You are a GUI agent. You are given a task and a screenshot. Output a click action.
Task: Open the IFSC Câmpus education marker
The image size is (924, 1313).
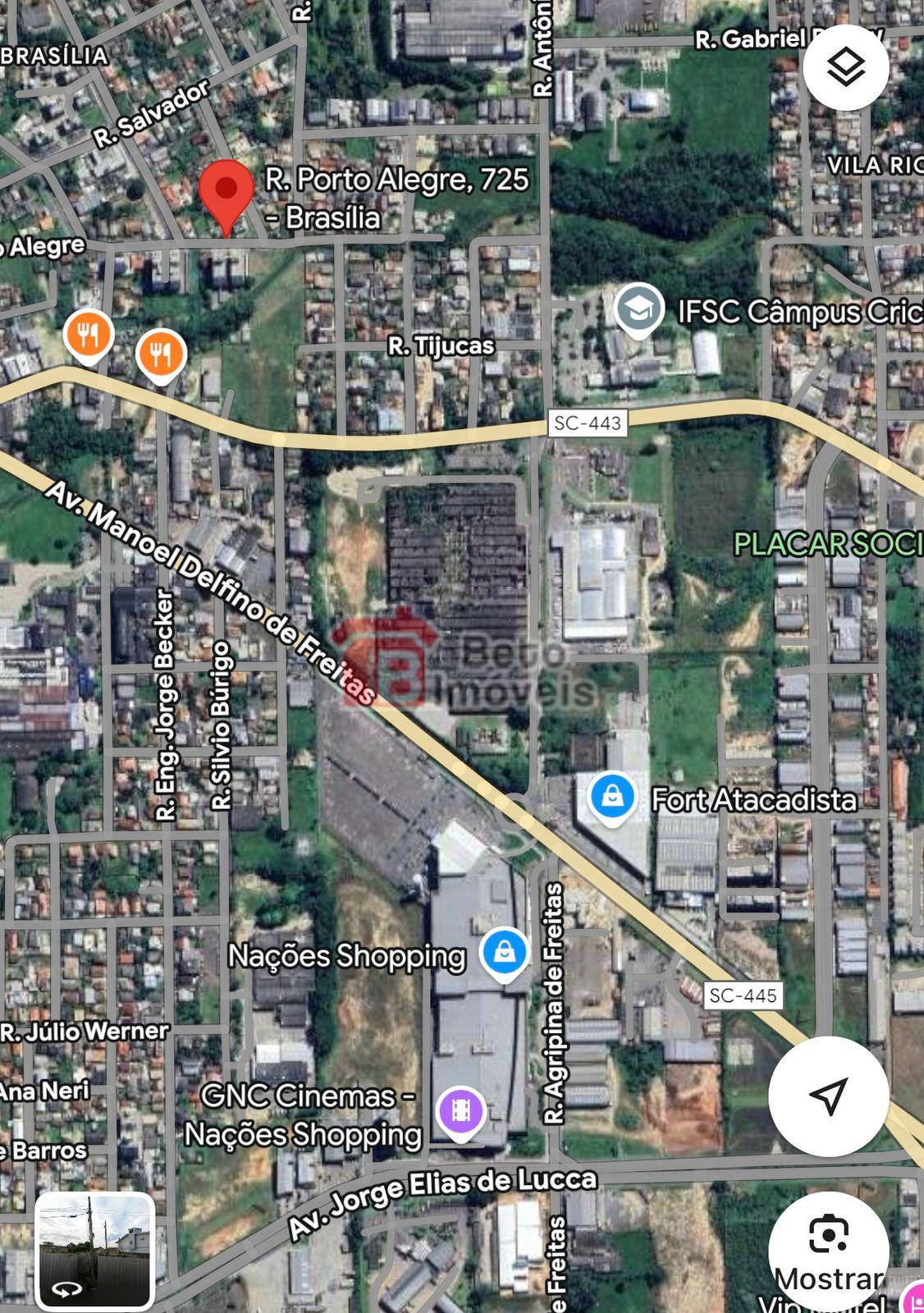[639, 309]
